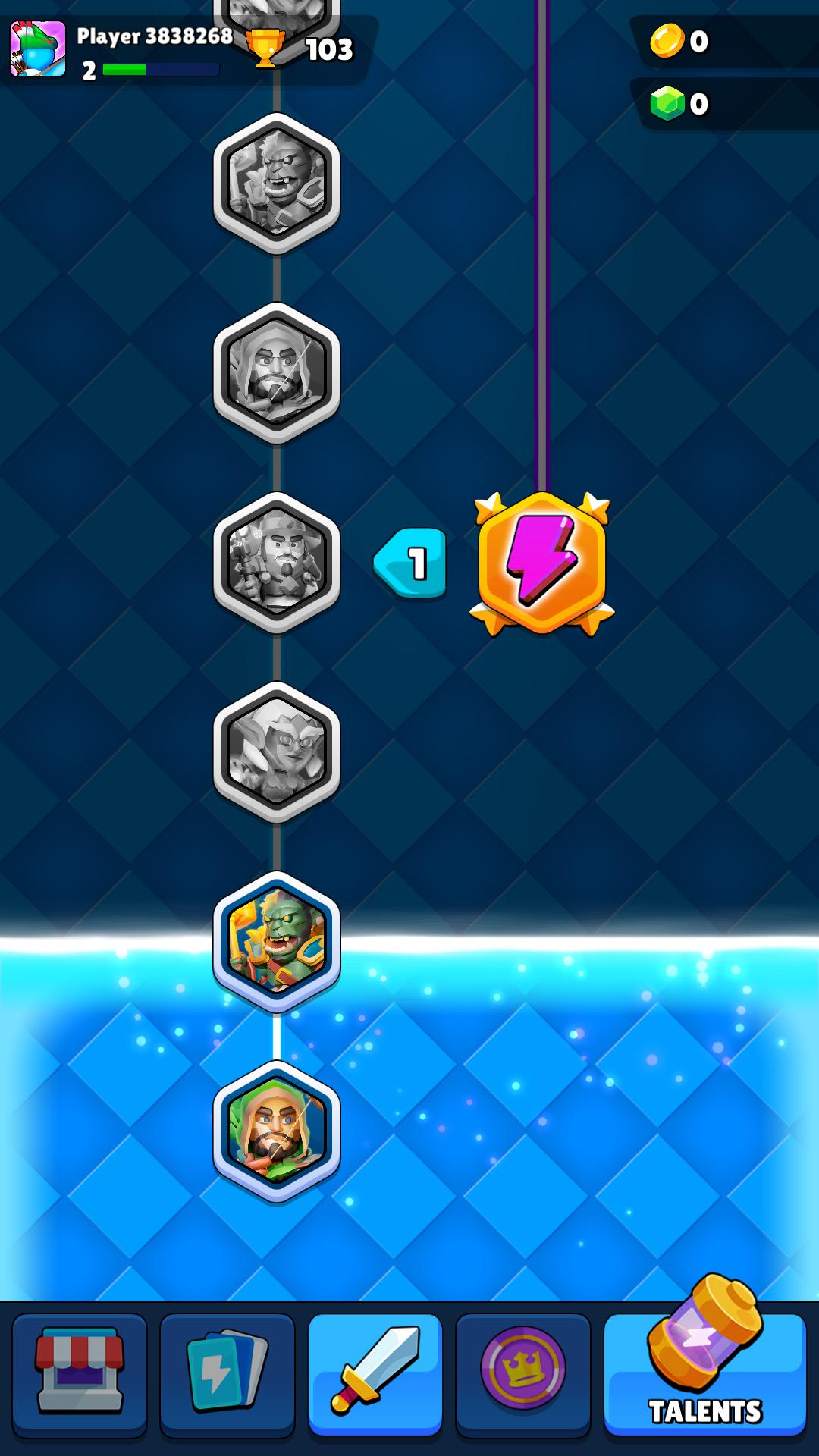View the locked snowflake wizard hero
819x1456 pixels.
click(x=277, y=563)
